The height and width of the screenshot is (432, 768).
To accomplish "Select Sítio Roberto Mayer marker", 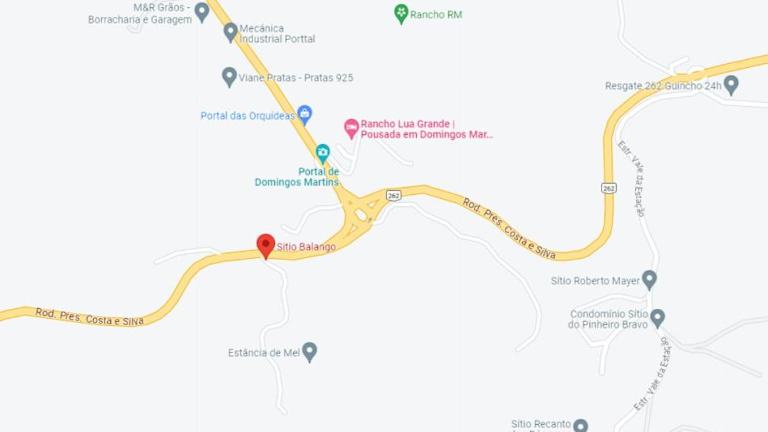I will [x=649, y=279].
